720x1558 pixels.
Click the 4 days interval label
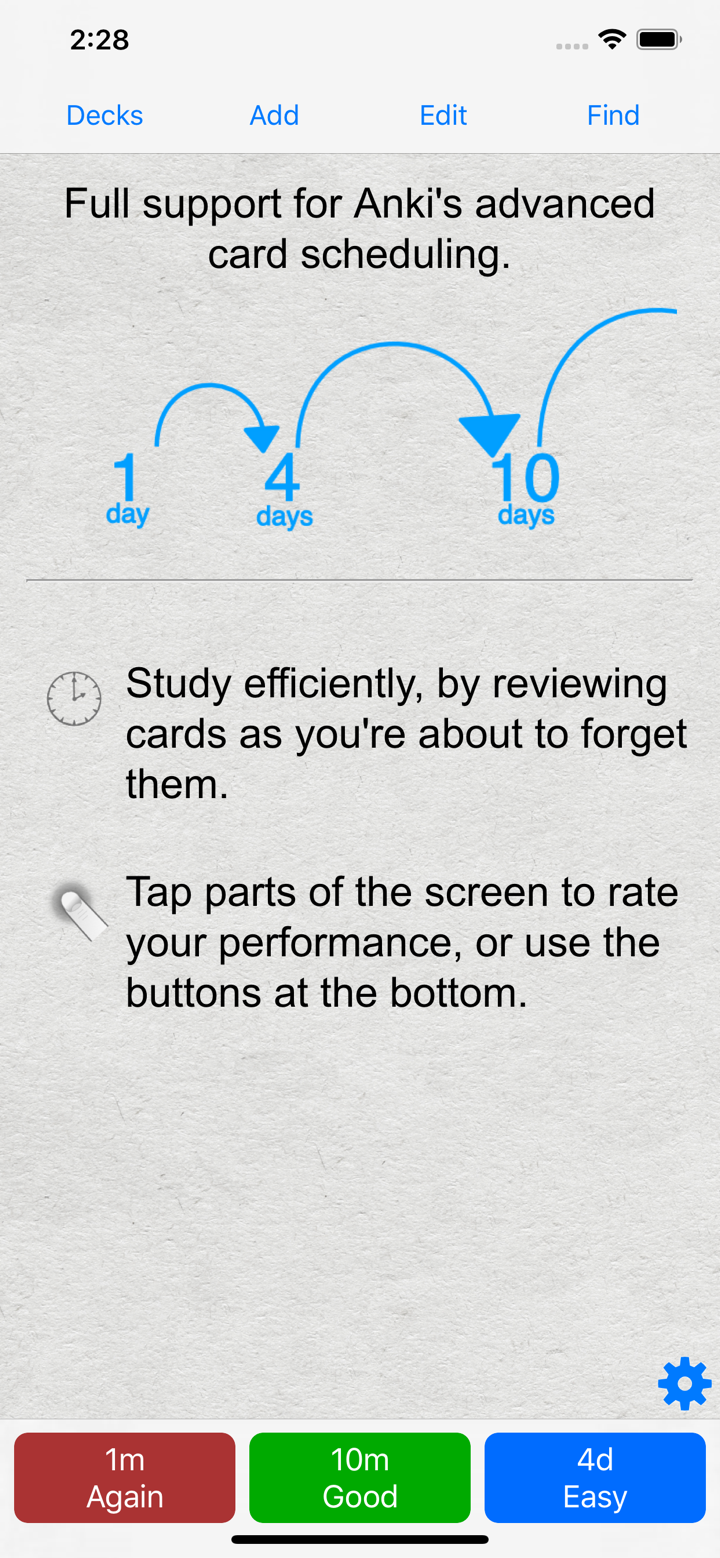click(283, 490)
